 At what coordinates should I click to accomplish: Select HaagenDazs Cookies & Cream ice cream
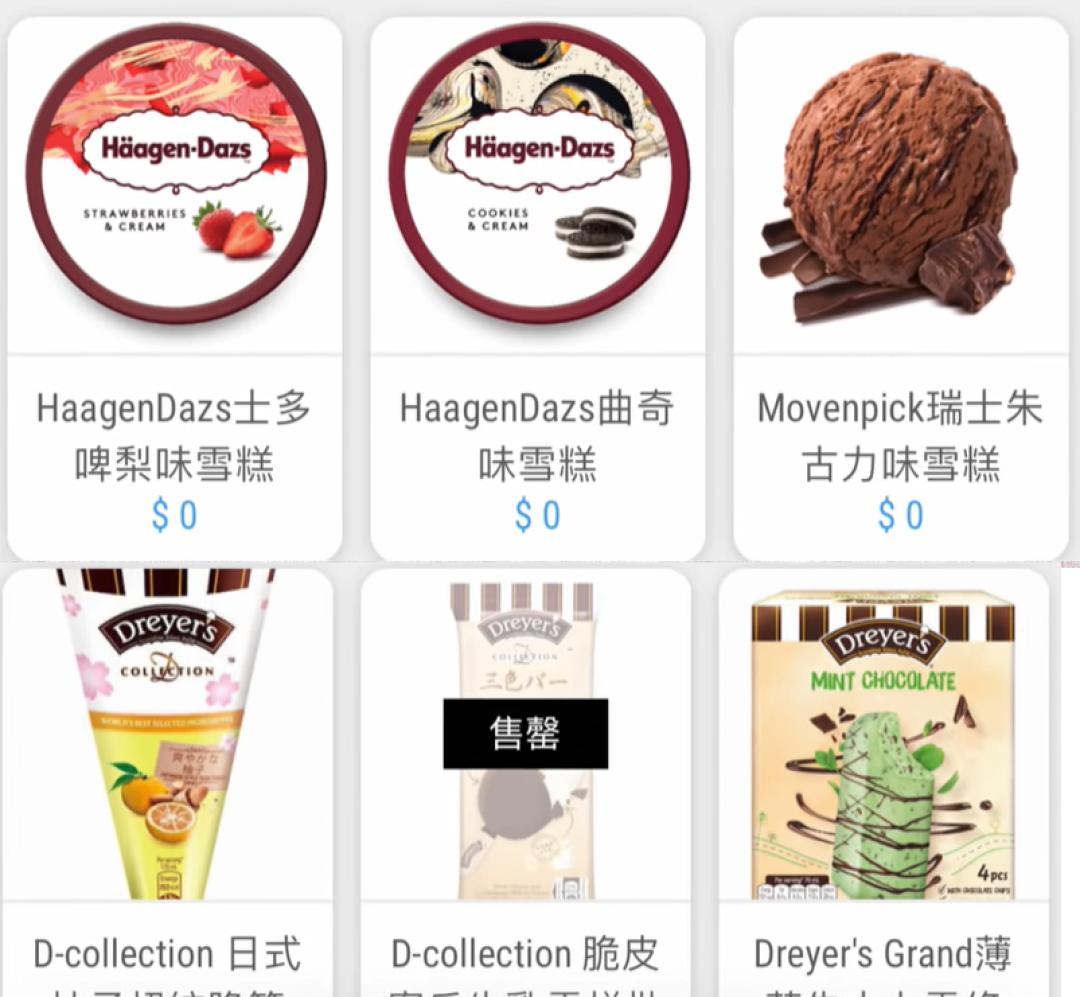point(538,288)
